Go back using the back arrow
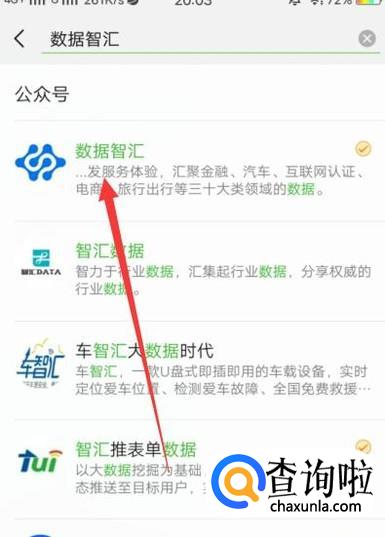Viewport: 385px width, 537px height. tap(20, 38)
